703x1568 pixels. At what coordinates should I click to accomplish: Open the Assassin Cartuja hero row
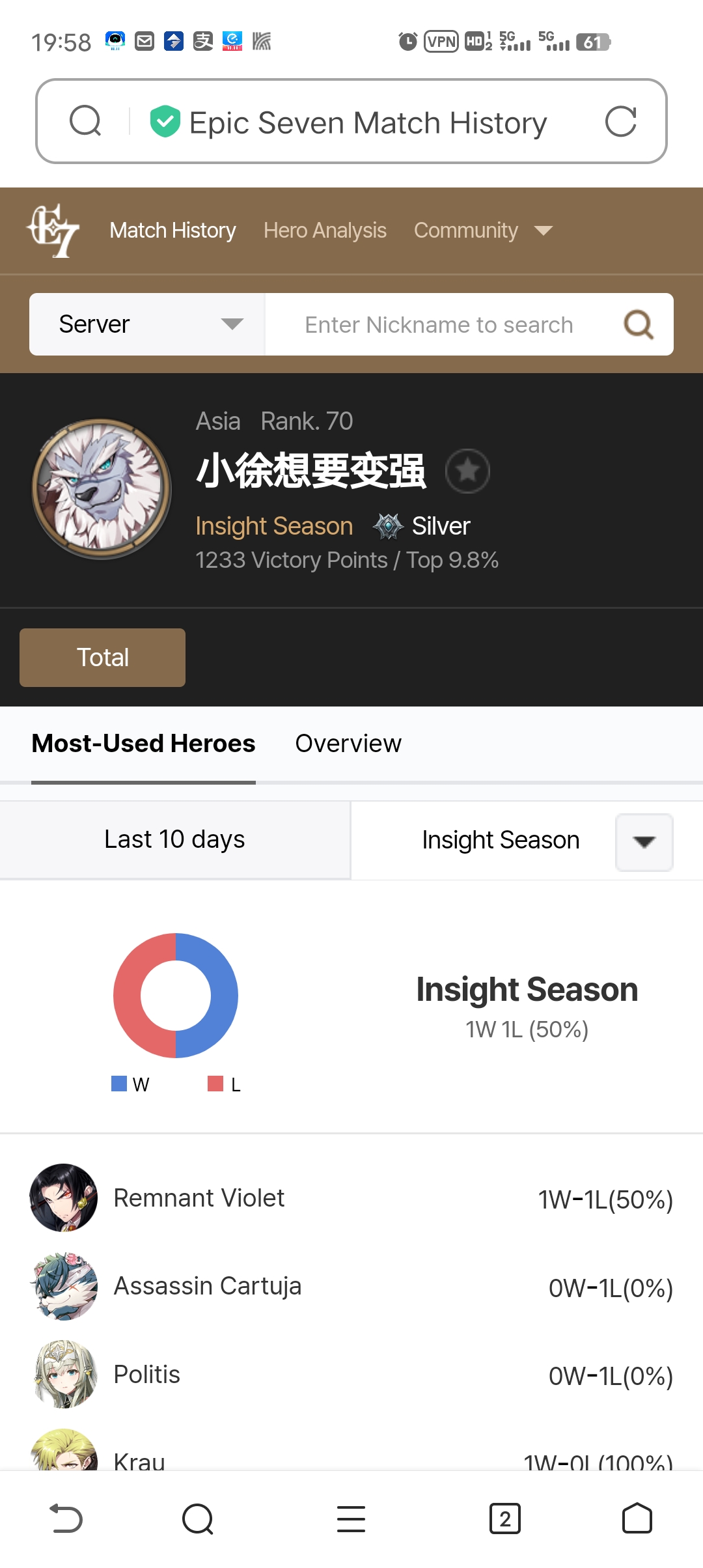pos(351,1287)
